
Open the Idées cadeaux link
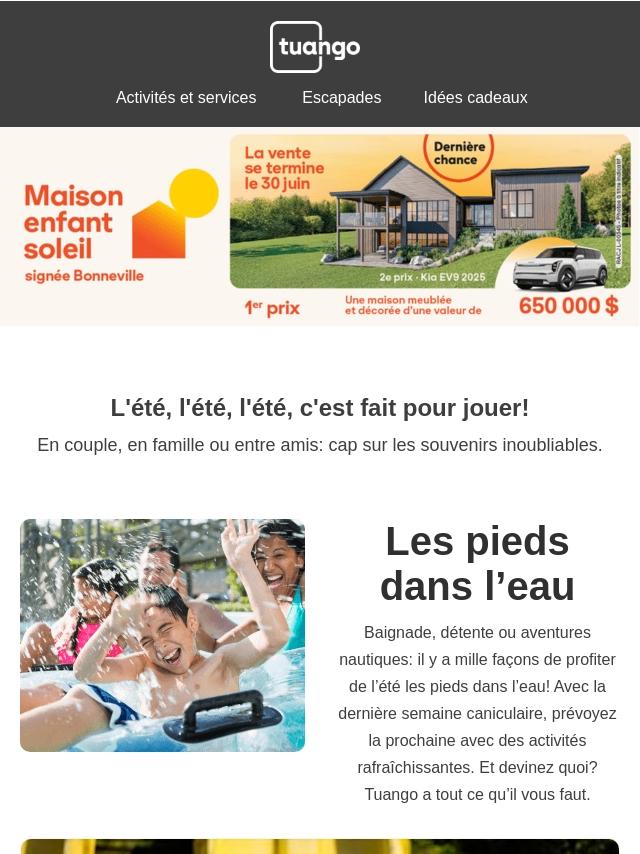coord(475,98)
